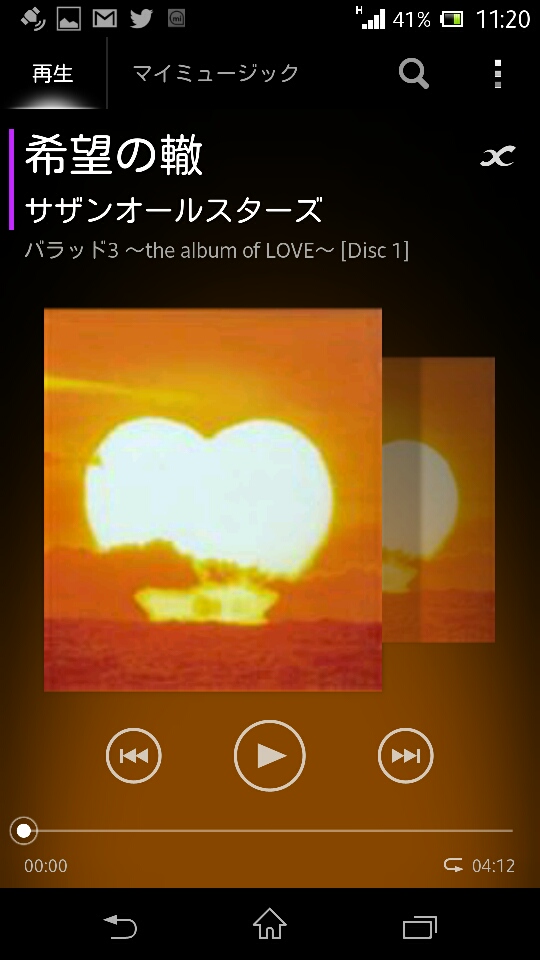
Task: Start playback with the play button
Action: [x=269, y=756]
